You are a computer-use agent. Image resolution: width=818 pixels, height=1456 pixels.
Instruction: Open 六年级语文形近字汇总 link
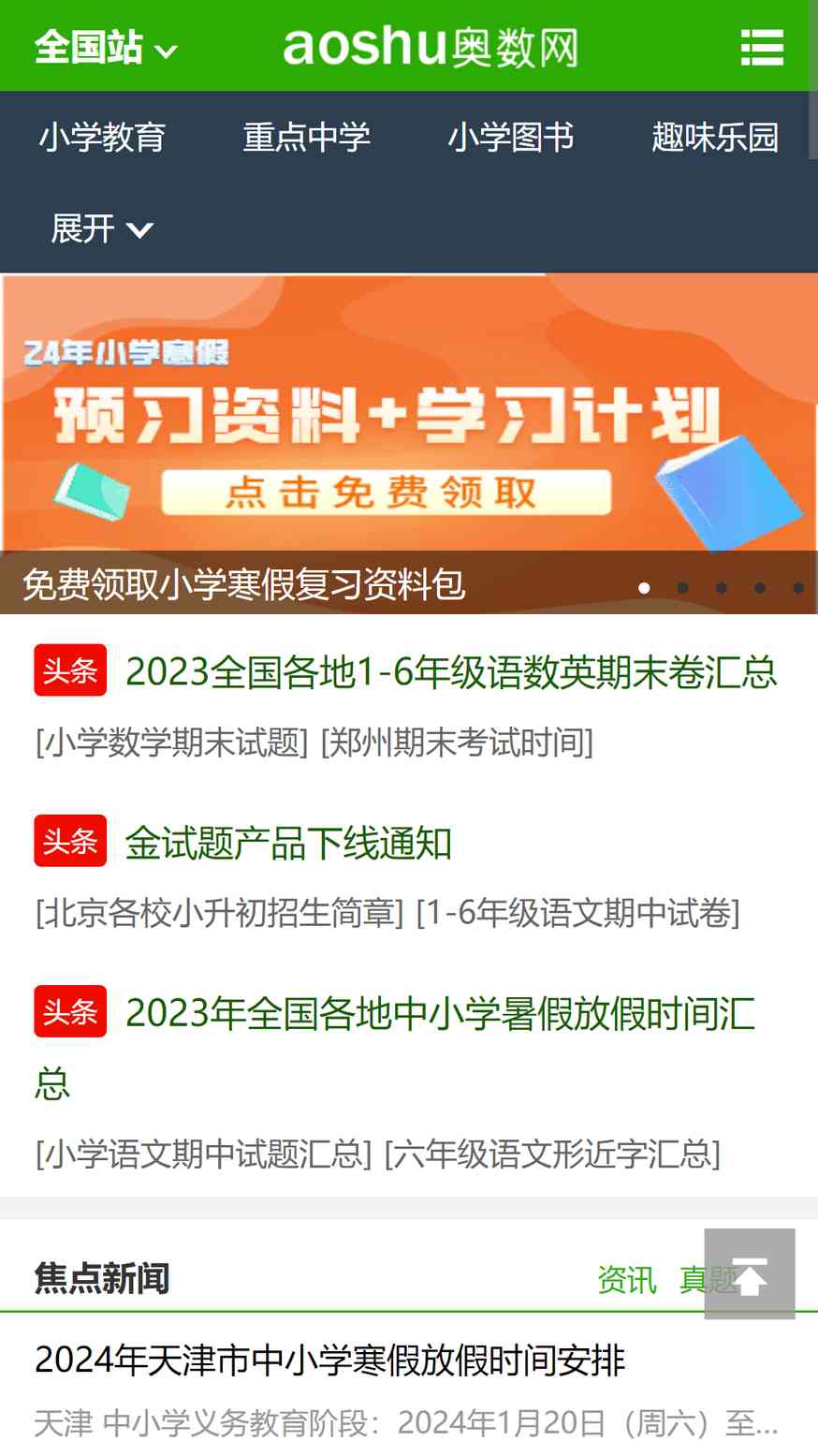coord(552,1154)
